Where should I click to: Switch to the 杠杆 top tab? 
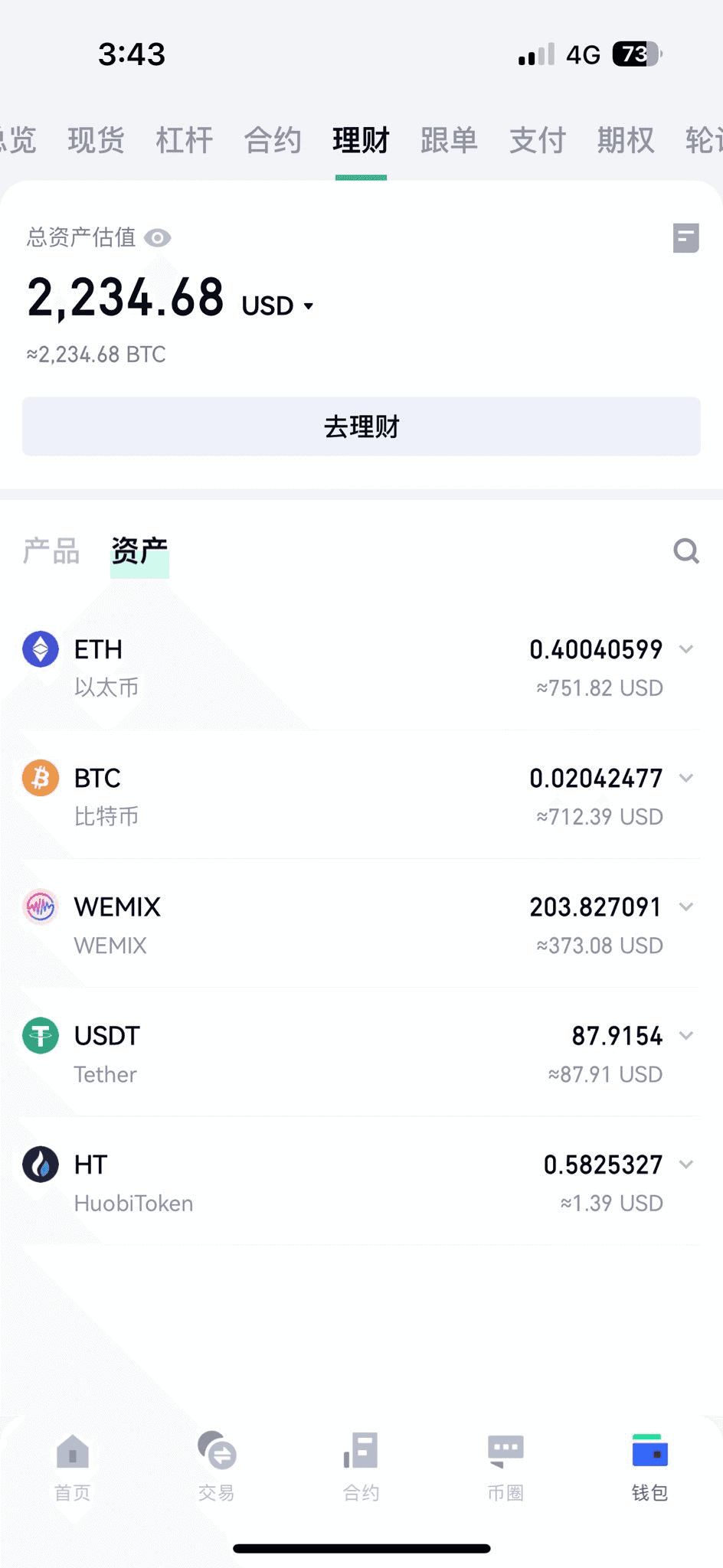(x=184, y=141)
